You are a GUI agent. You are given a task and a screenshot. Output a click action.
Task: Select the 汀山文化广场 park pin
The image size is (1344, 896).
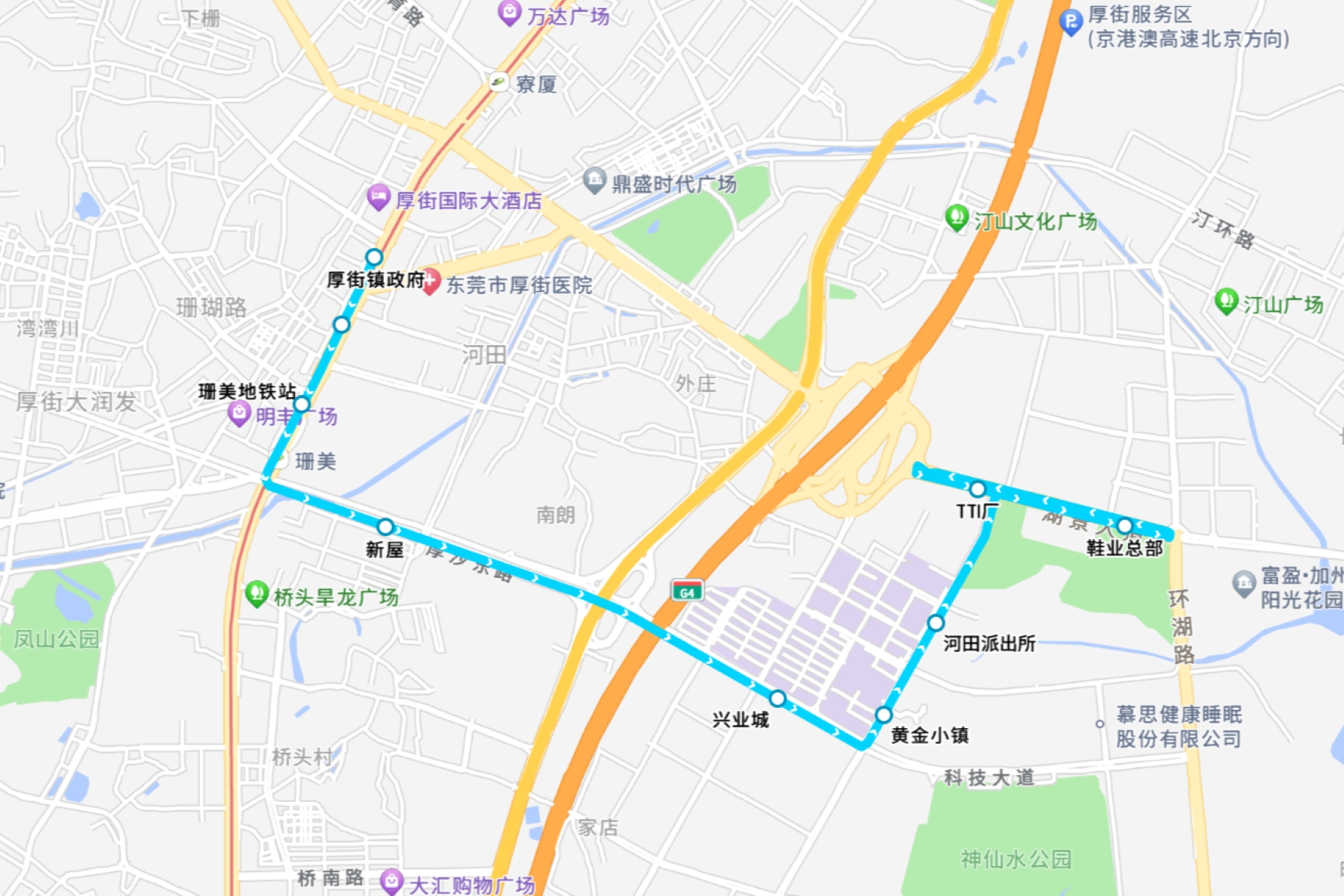pos(956,218)
